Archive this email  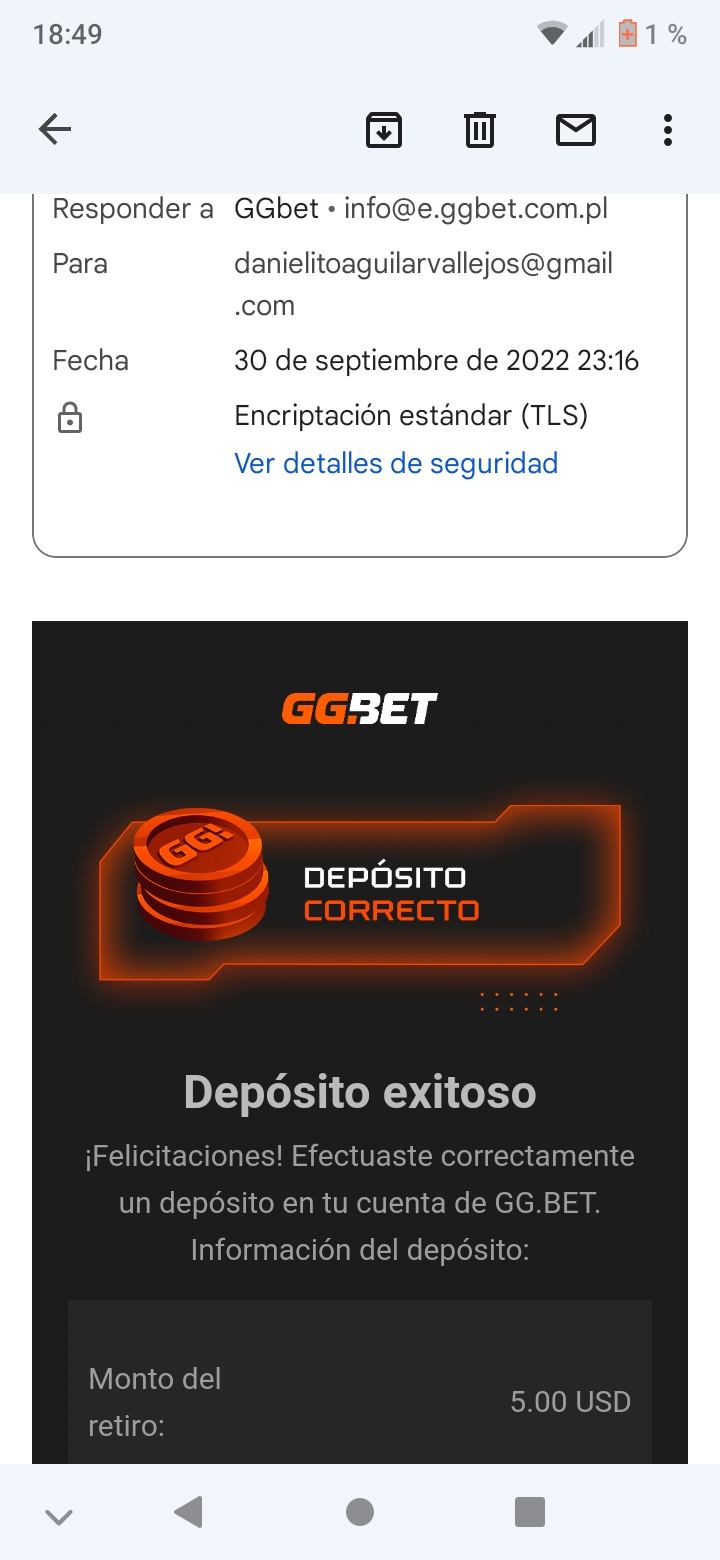tap(384, 130)
